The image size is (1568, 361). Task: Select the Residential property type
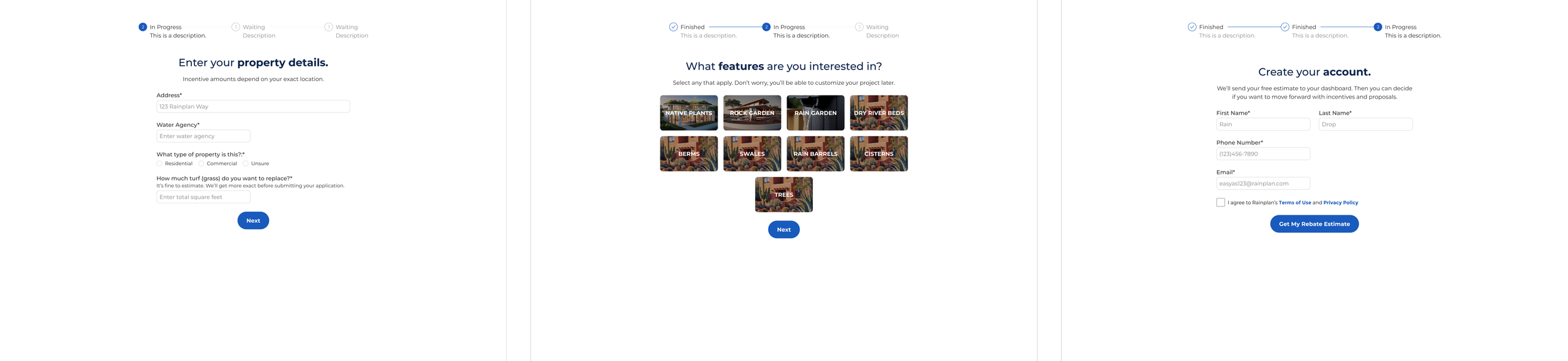click(x=159, y=164)
